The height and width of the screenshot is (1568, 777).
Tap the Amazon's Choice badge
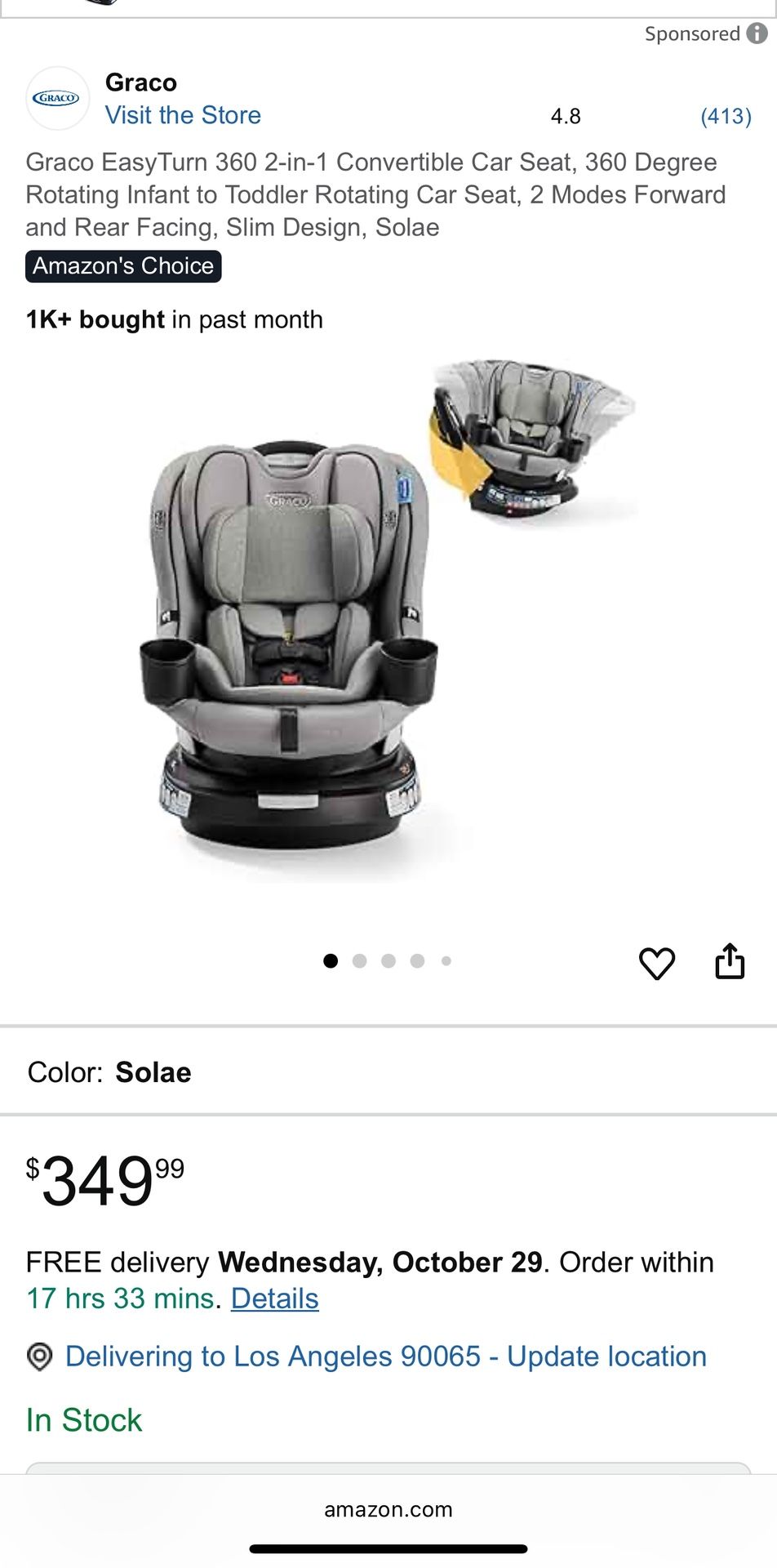(122, 265)
